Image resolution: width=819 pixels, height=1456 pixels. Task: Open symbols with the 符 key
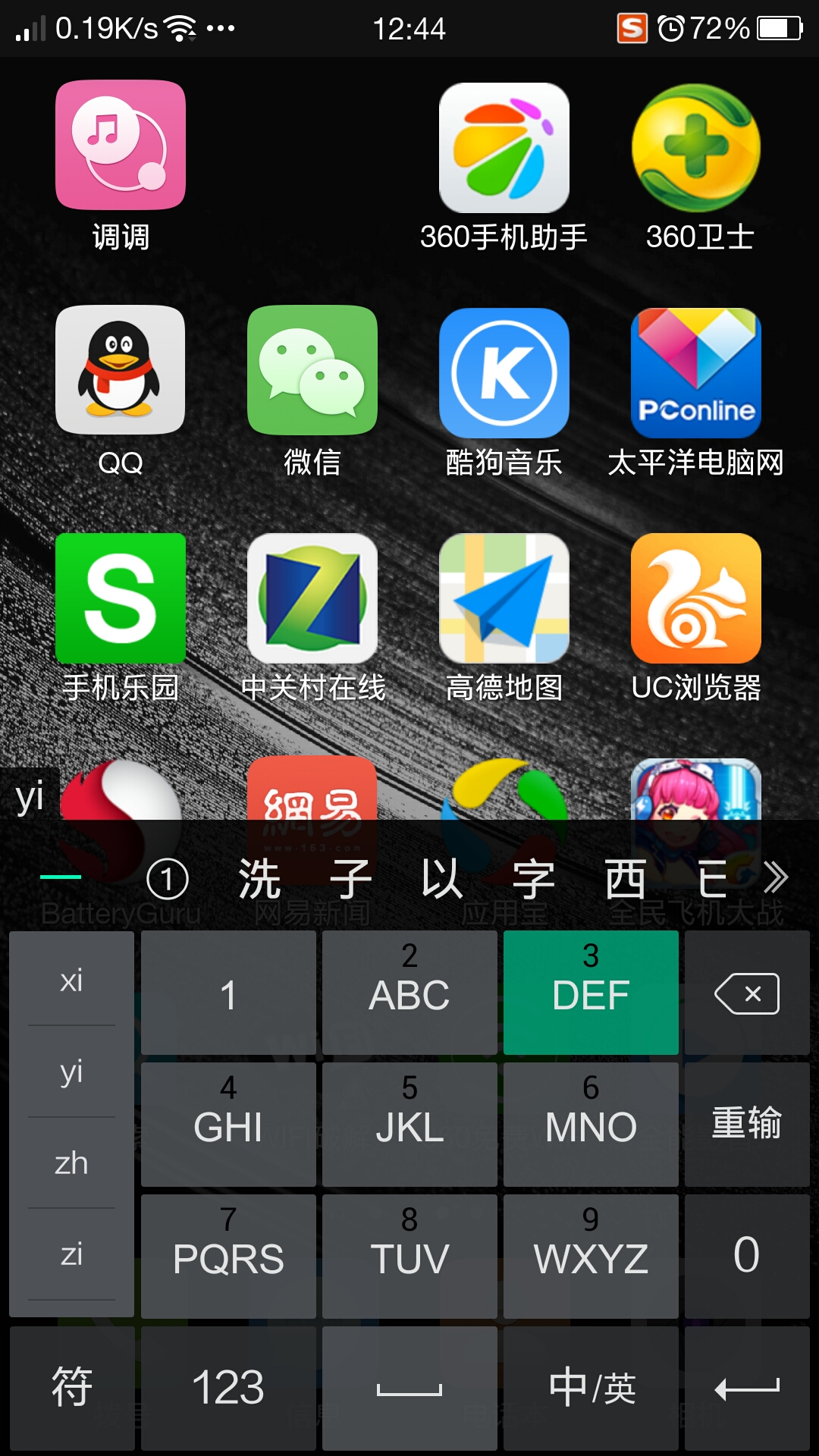(x=72, y=1388)
